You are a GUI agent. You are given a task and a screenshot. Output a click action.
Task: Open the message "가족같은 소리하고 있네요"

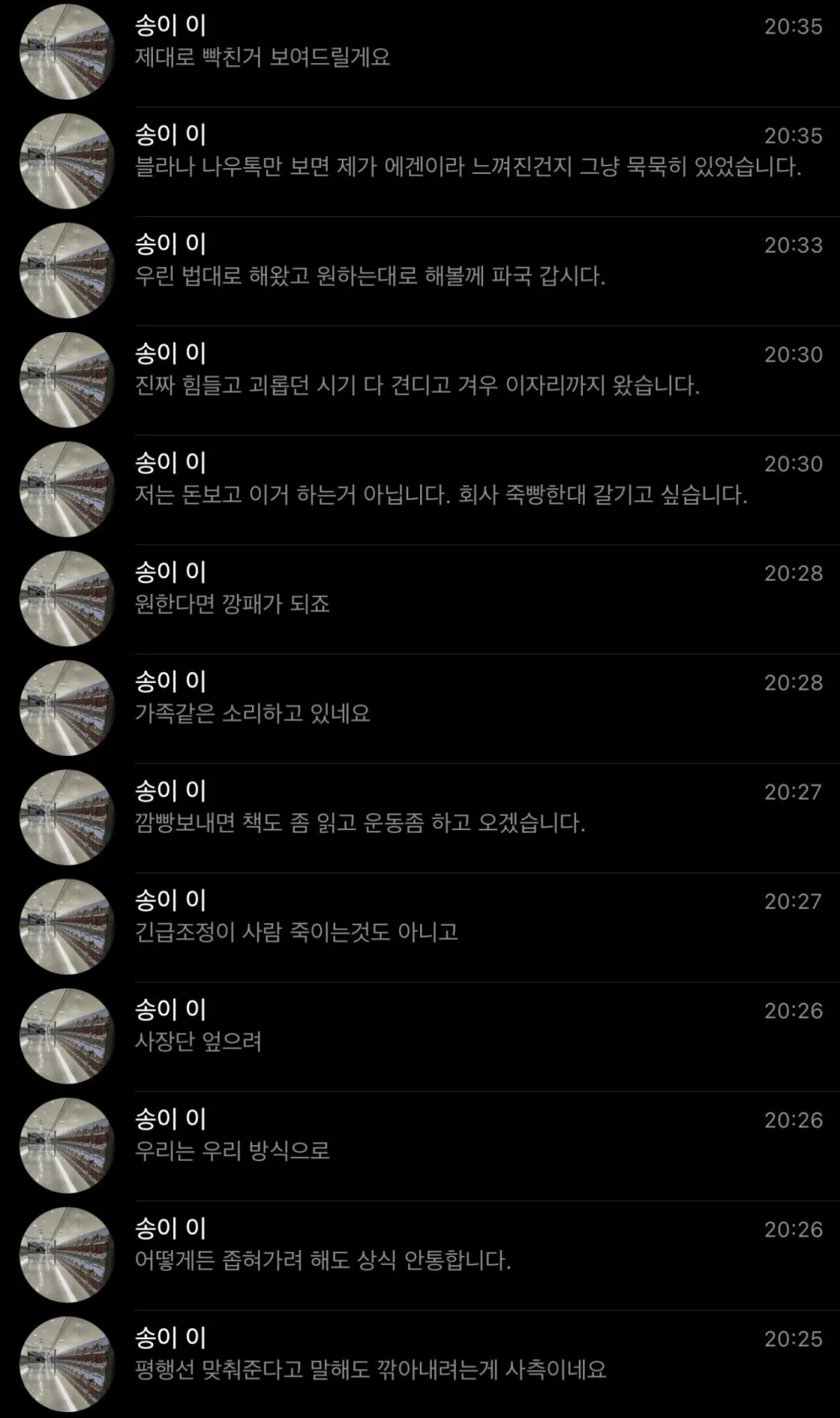(x=420, y=707)
